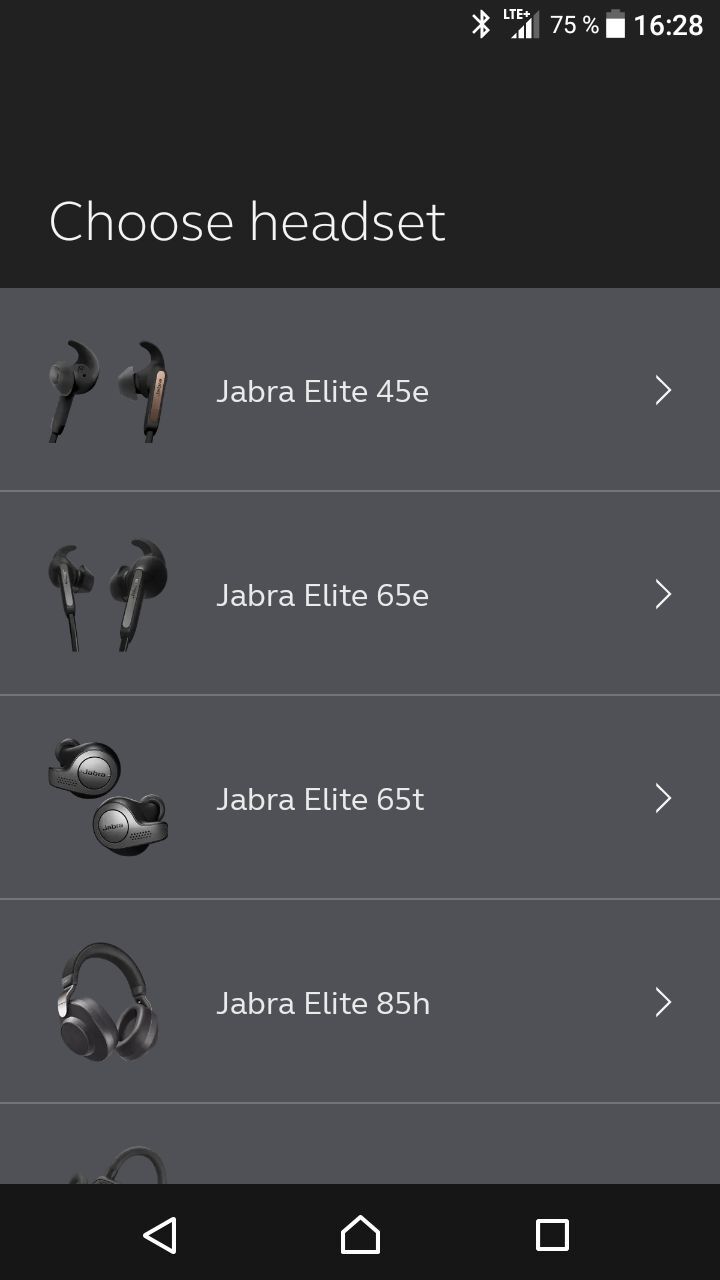Viewport: 720px width, 1280px height.
Task: Open Jabra Elite 65e details using the arrow
Action: [x=663, y=594]
